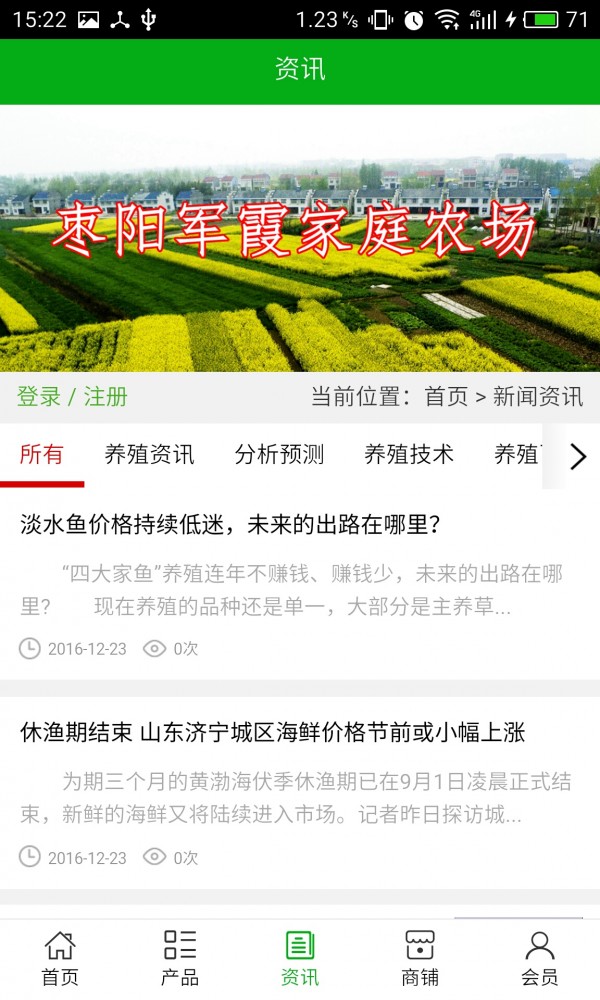
Task: Open the 登录 login link
Action: (39, 397)
